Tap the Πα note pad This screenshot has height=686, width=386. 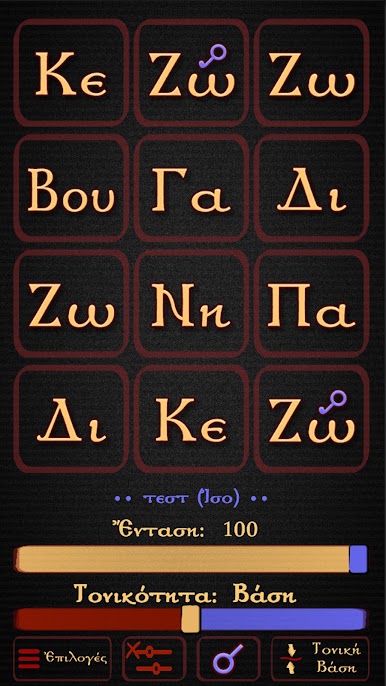pyautogui.click(x=312, y=304)
